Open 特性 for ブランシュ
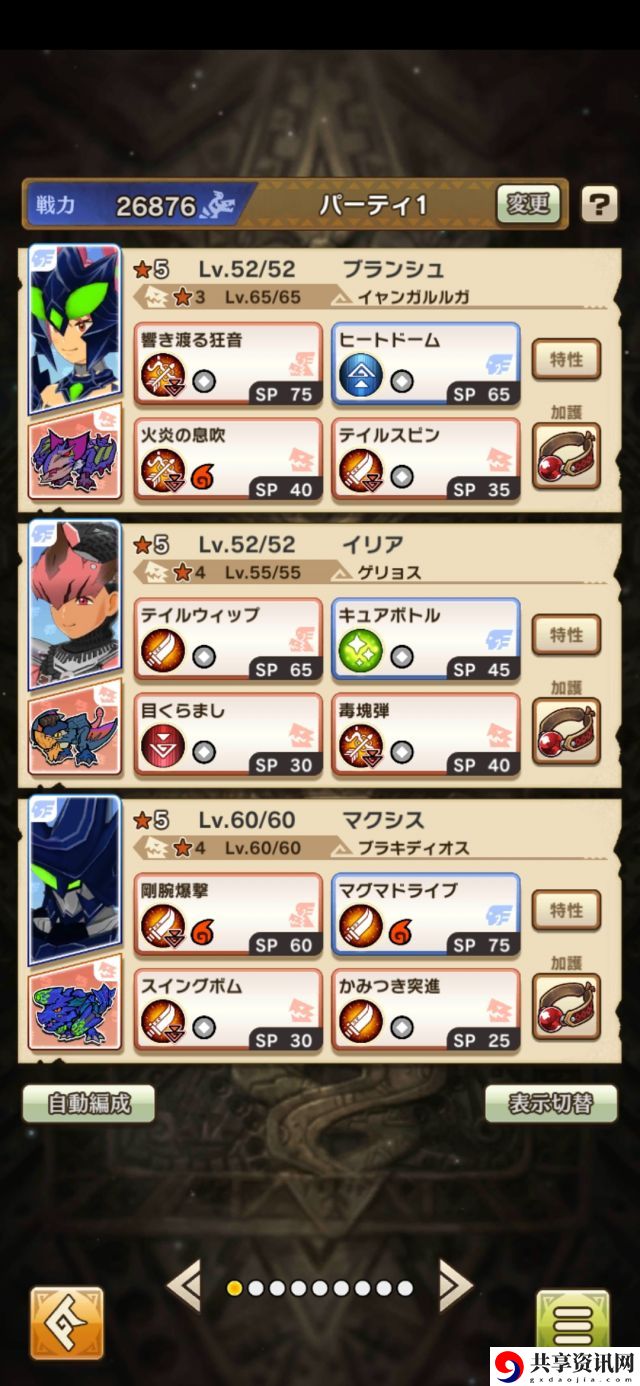The width and height of the screenshot is (640, 1386). pos(566,359)
